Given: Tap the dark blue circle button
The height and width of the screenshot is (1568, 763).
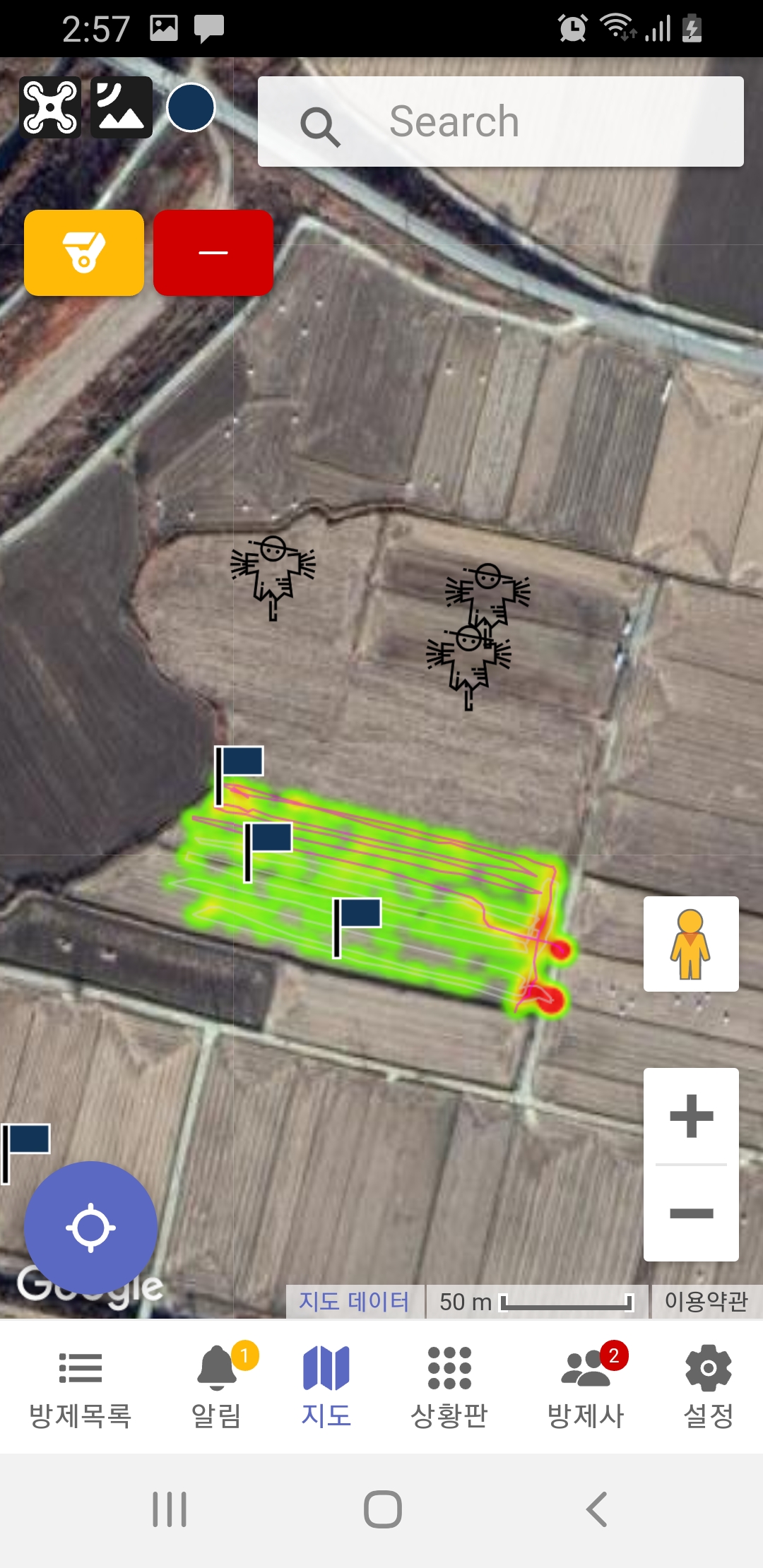Looking at the screenshot, I should (x=191, y=107).
